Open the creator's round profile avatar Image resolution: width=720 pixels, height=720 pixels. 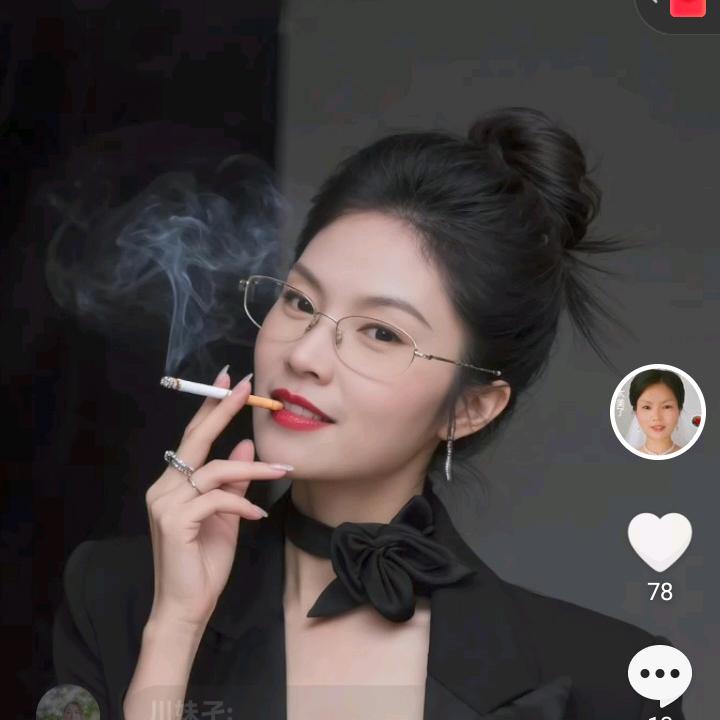tap(658, 412)
